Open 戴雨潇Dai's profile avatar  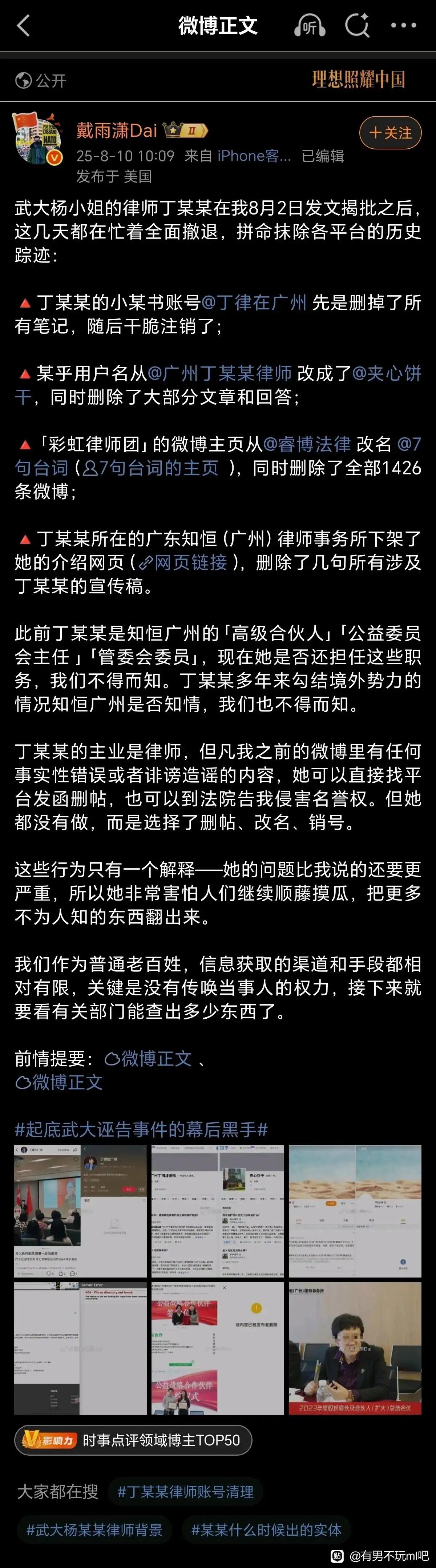[38, 138]
